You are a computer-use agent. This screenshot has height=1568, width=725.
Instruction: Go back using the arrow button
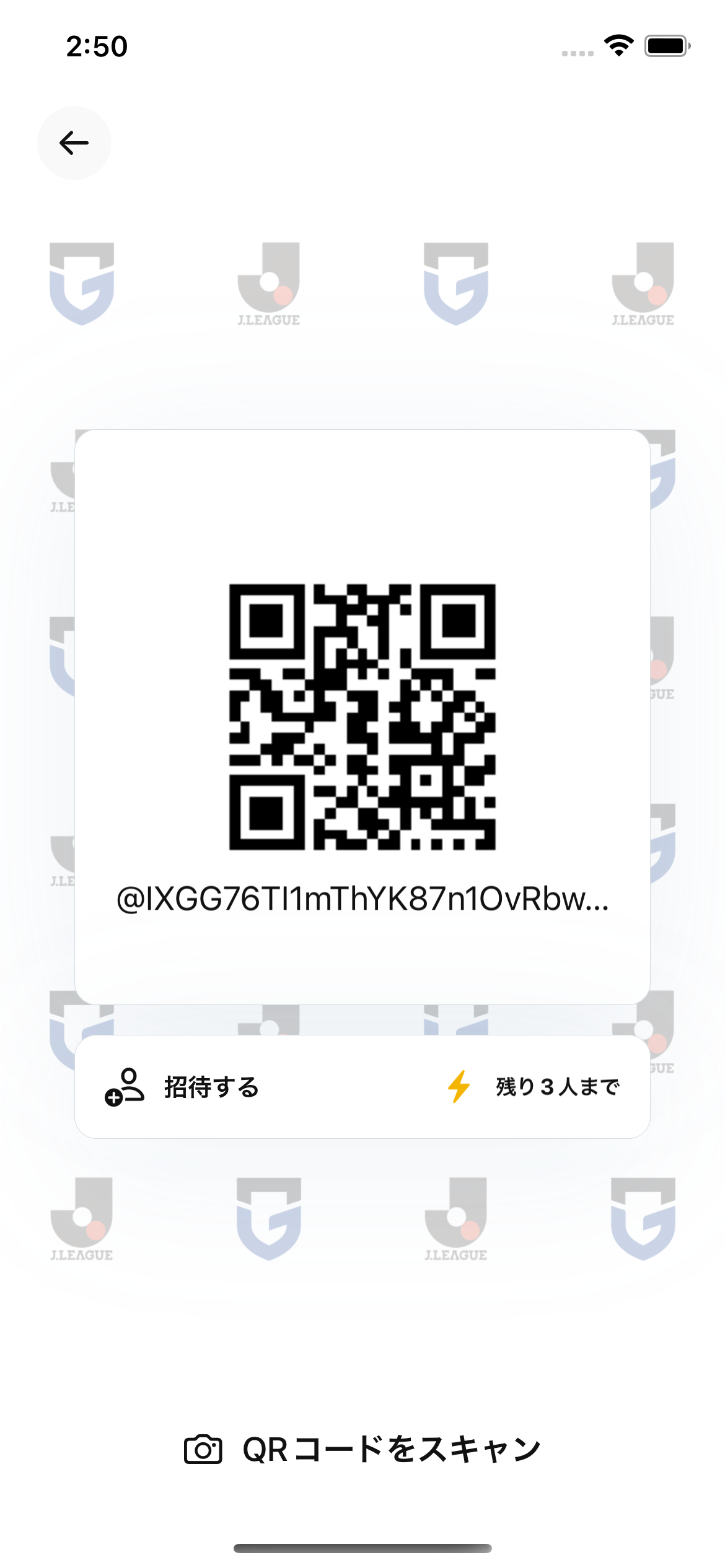tap(74, 143)
